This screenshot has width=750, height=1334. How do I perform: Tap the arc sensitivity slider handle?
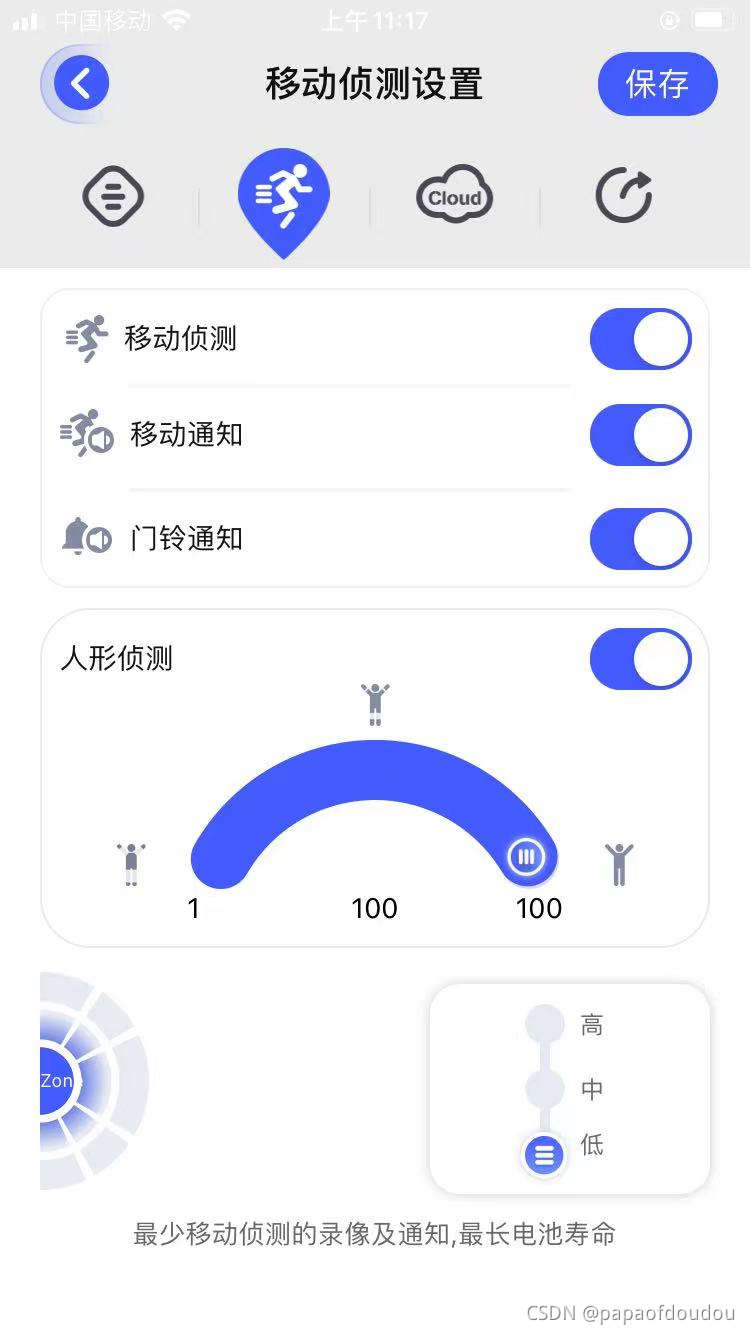point(526,857)
